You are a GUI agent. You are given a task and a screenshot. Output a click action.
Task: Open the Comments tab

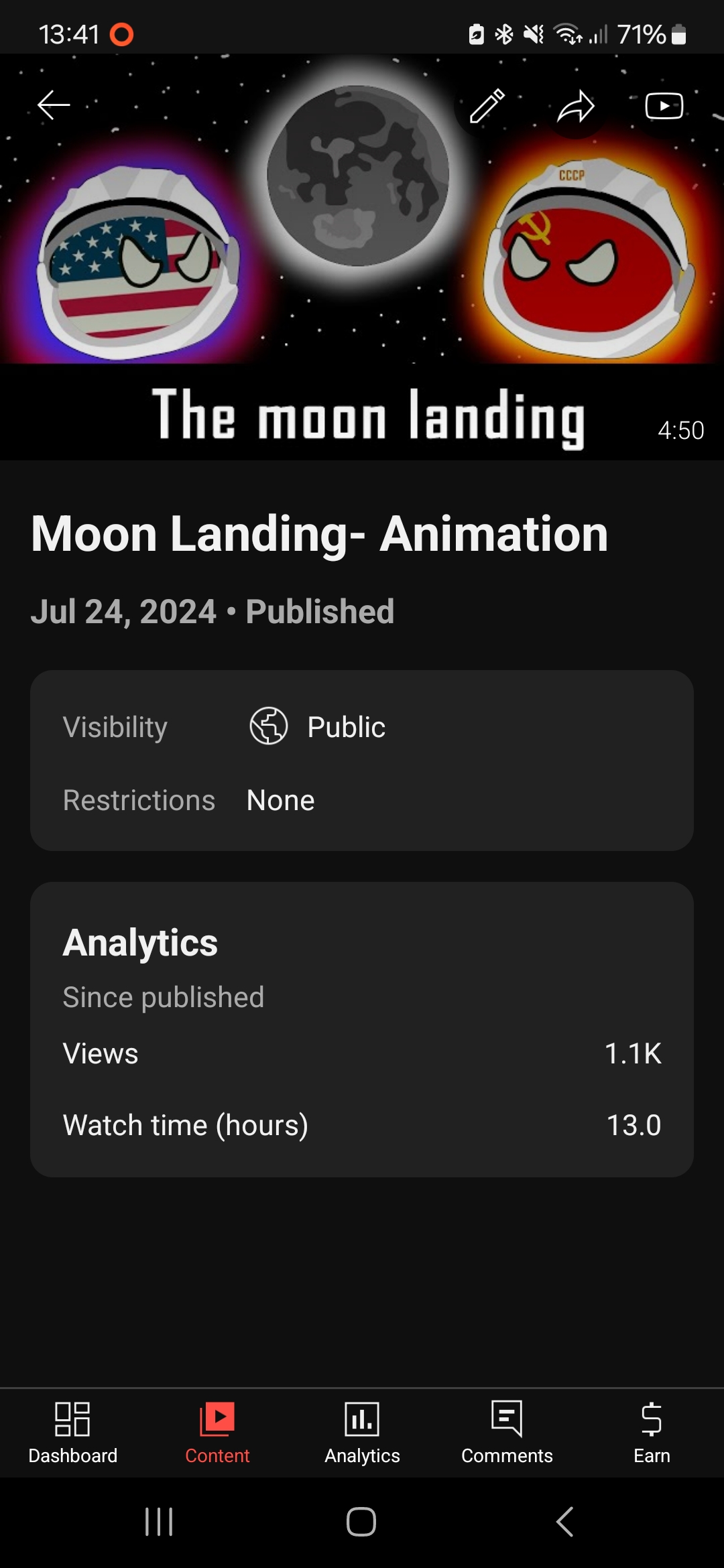pyautogui.click(x=507, y=1433)
